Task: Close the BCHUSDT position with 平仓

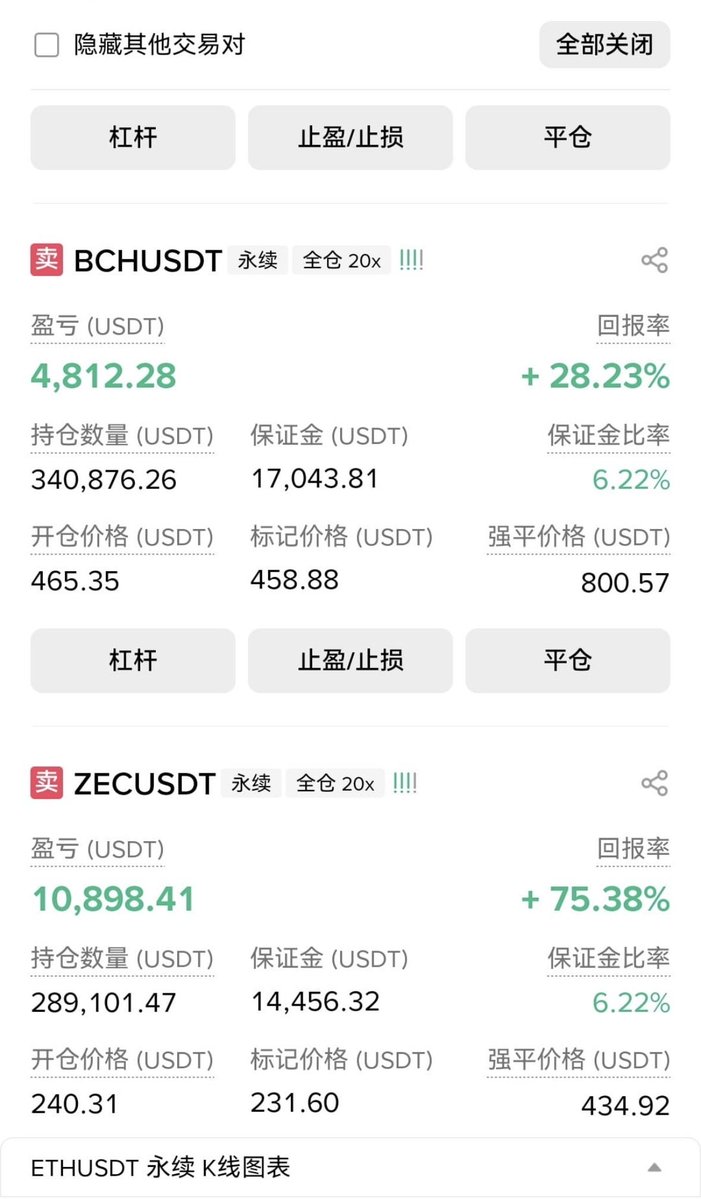Action: click(567, 660)
